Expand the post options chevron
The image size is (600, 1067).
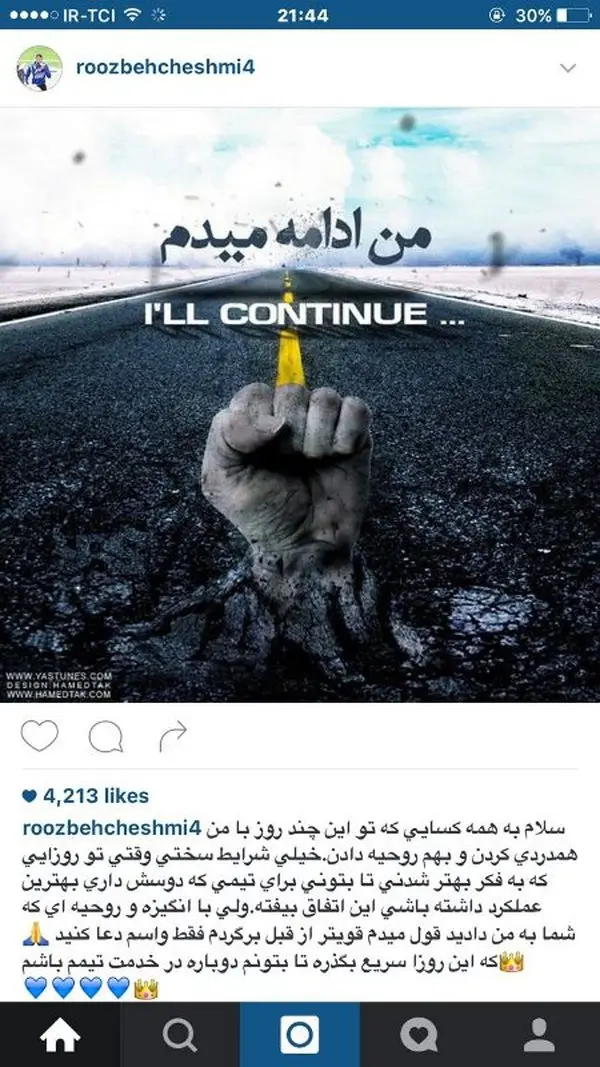[568, 69]
